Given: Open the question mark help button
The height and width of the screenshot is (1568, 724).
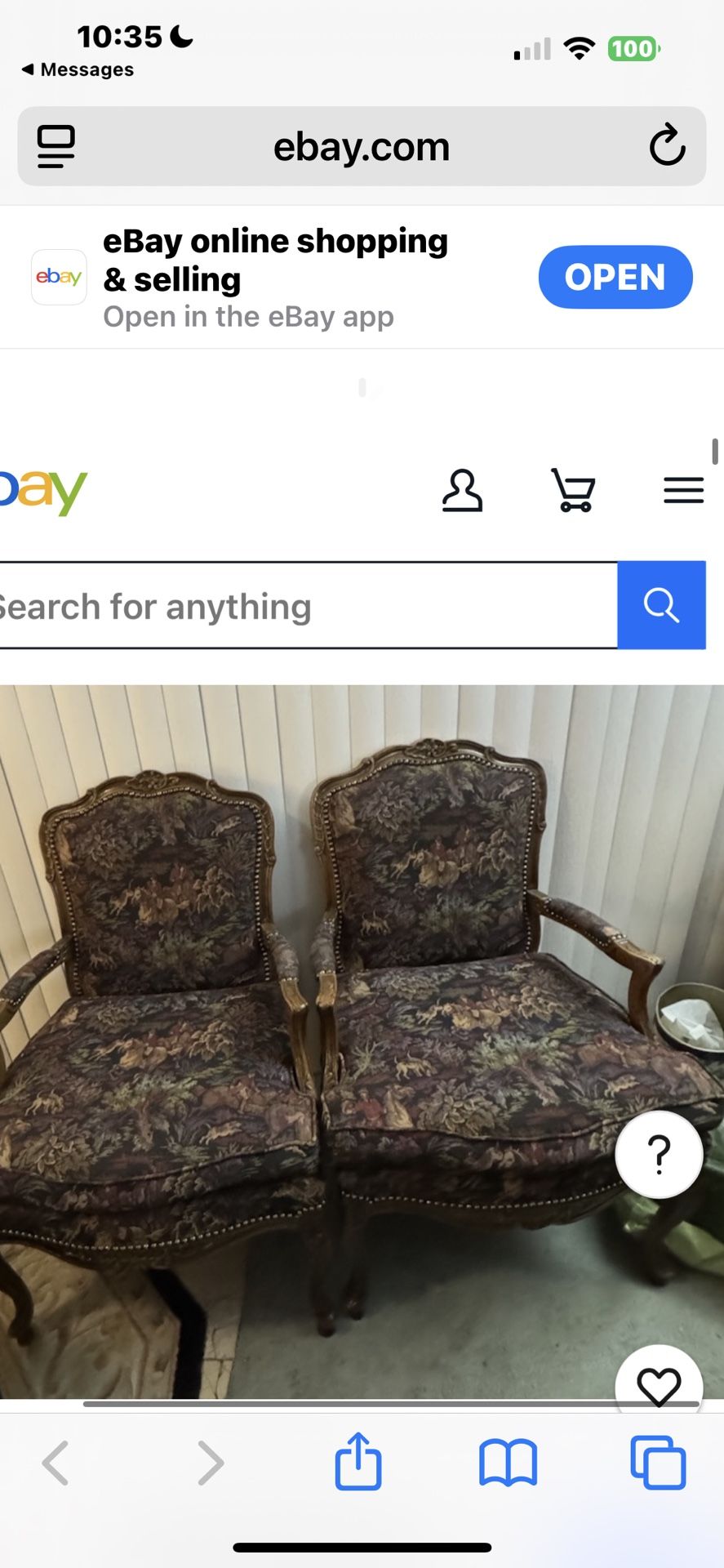Looking at the screenshot, I should pos(659,1154).
